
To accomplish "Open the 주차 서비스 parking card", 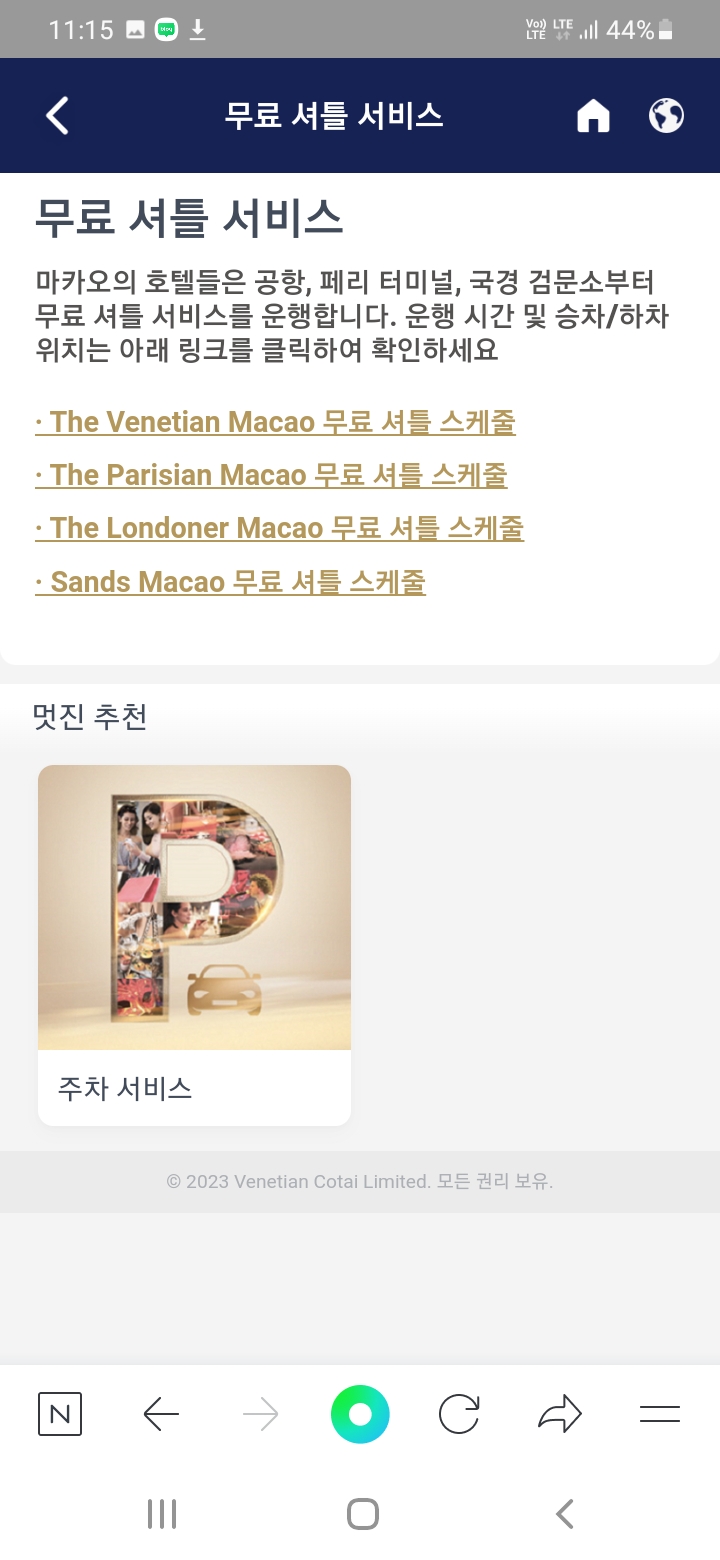I will [194, 945].
